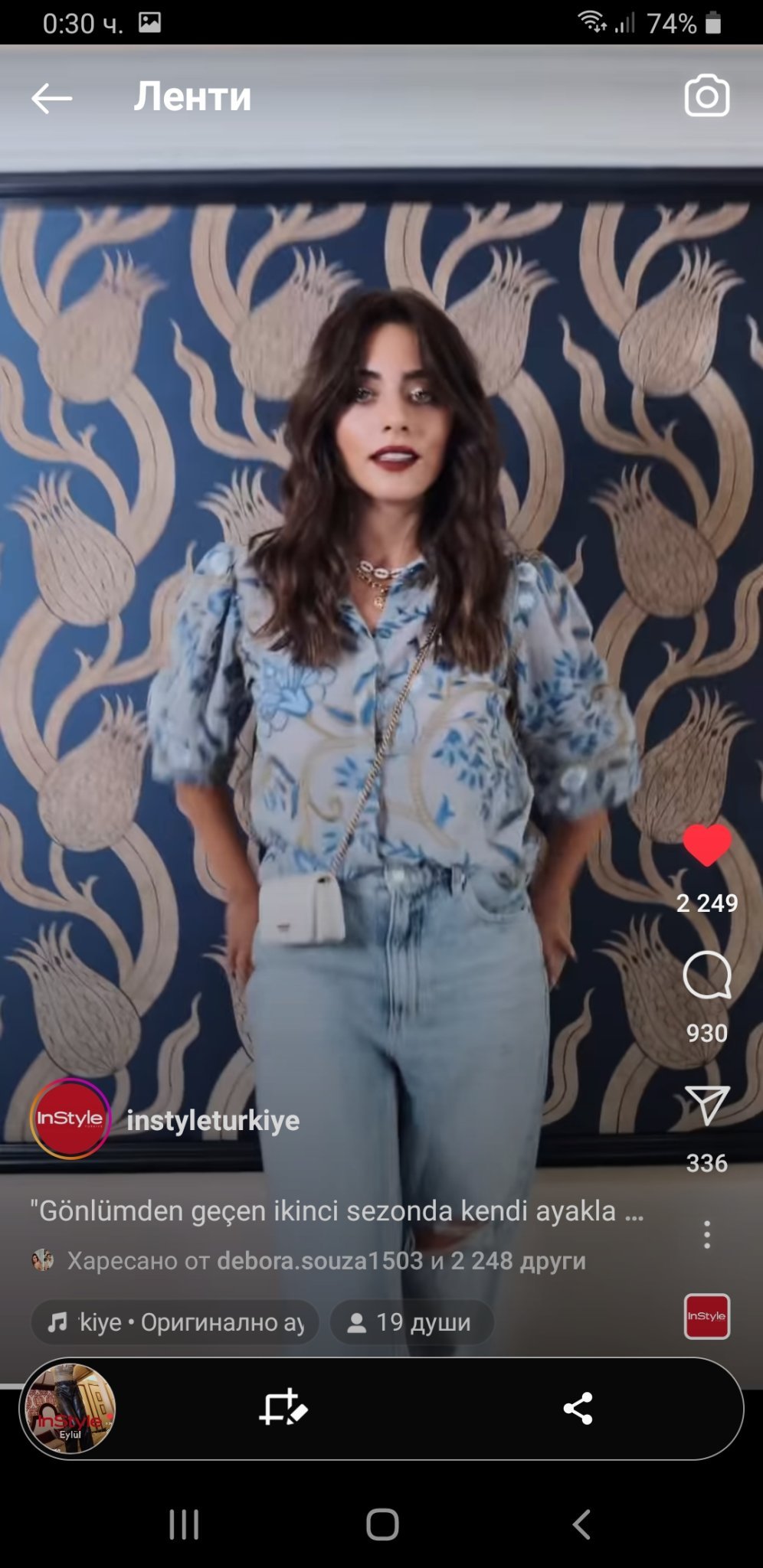The width and height of the screenshot is (763, 1568).
Task: Open the InStyle audio cover thumbnail
Action: [x=706, y=1317]
